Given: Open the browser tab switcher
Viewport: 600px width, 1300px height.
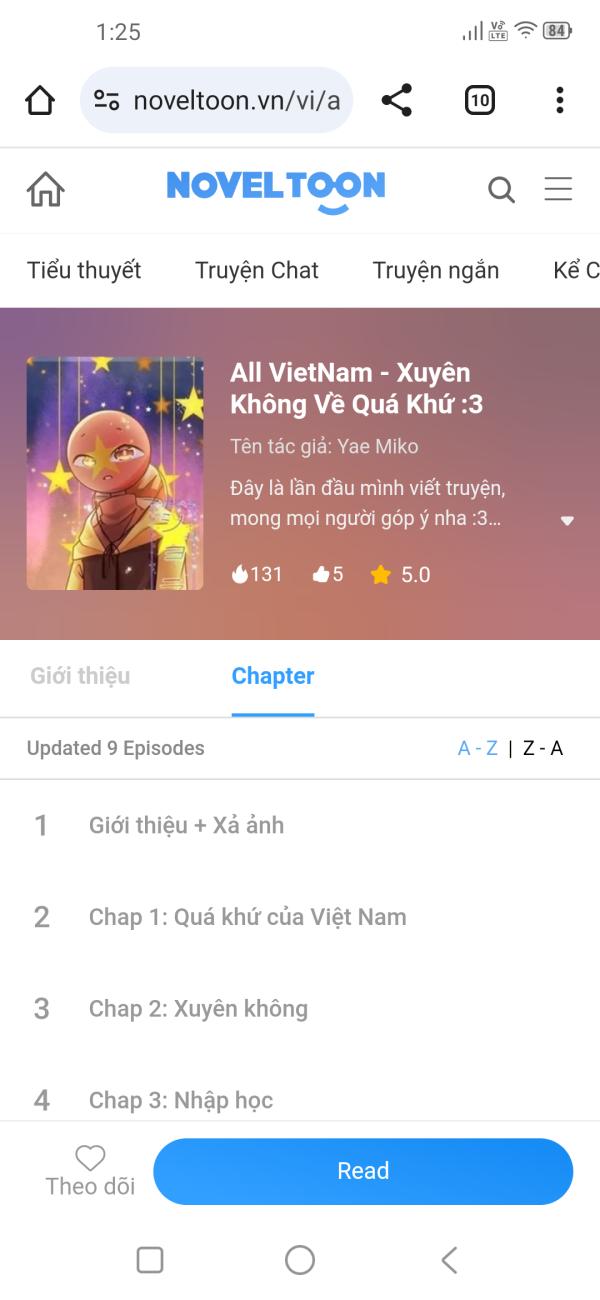Looking at the screenshot, I should pyautogui.click(x=480, y=100).
